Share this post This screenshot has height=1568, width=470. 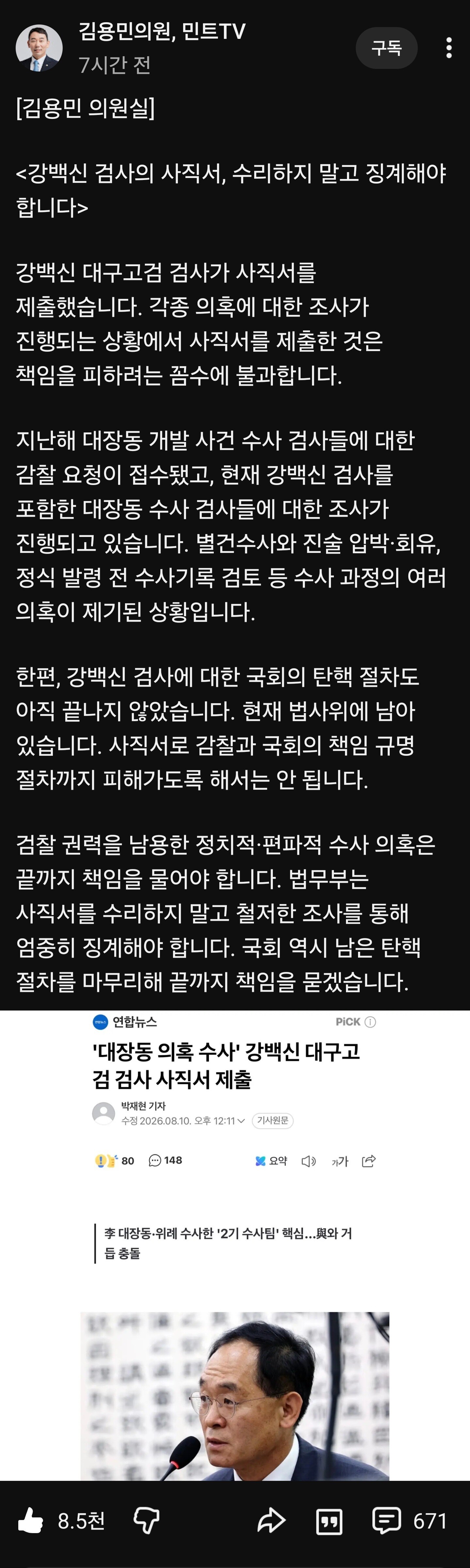(x=271, y=1521)
